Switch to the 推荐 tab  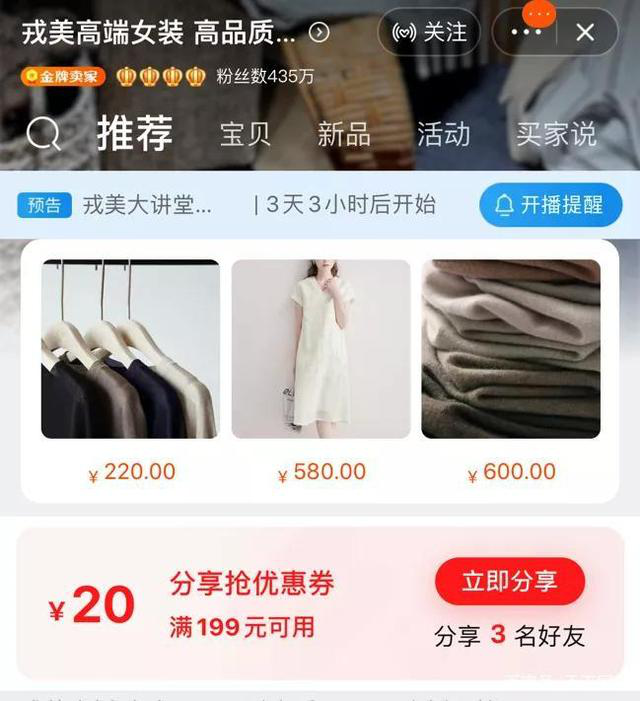pos(135,134)
